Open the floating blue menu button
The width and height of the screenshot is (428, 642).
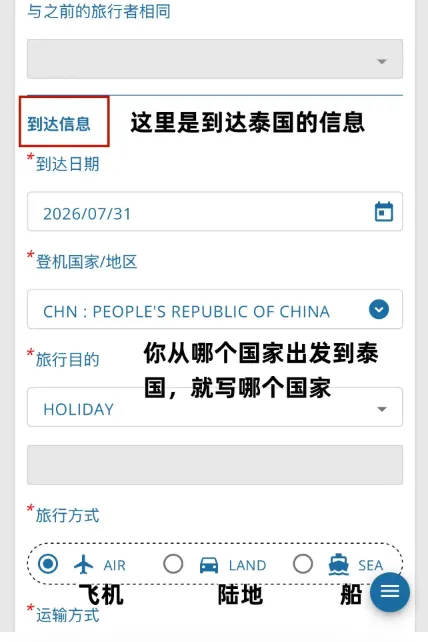point(390,592)
